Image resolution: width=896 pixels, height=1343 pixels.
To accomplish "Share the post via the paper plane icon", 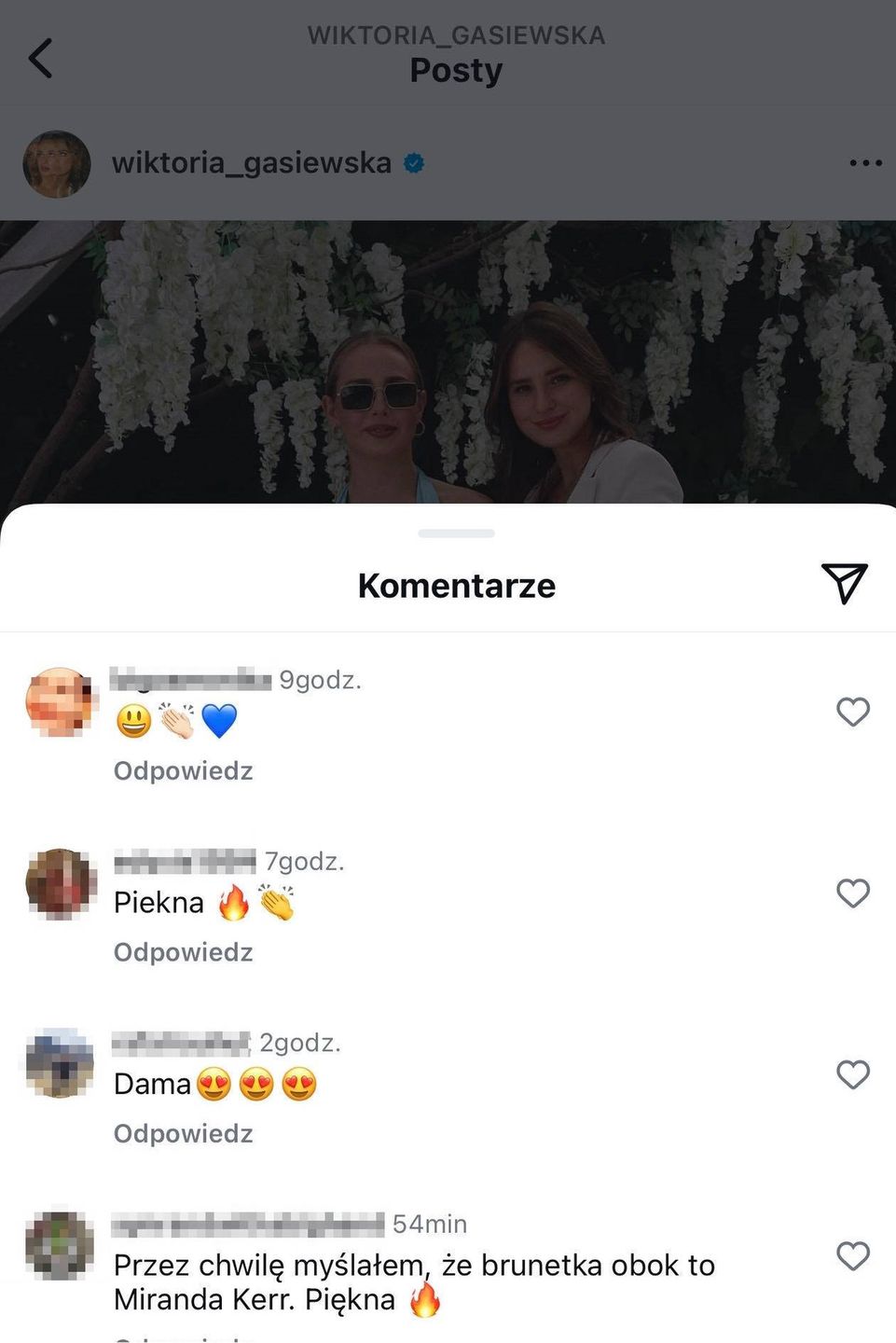I will pos(845,584).
